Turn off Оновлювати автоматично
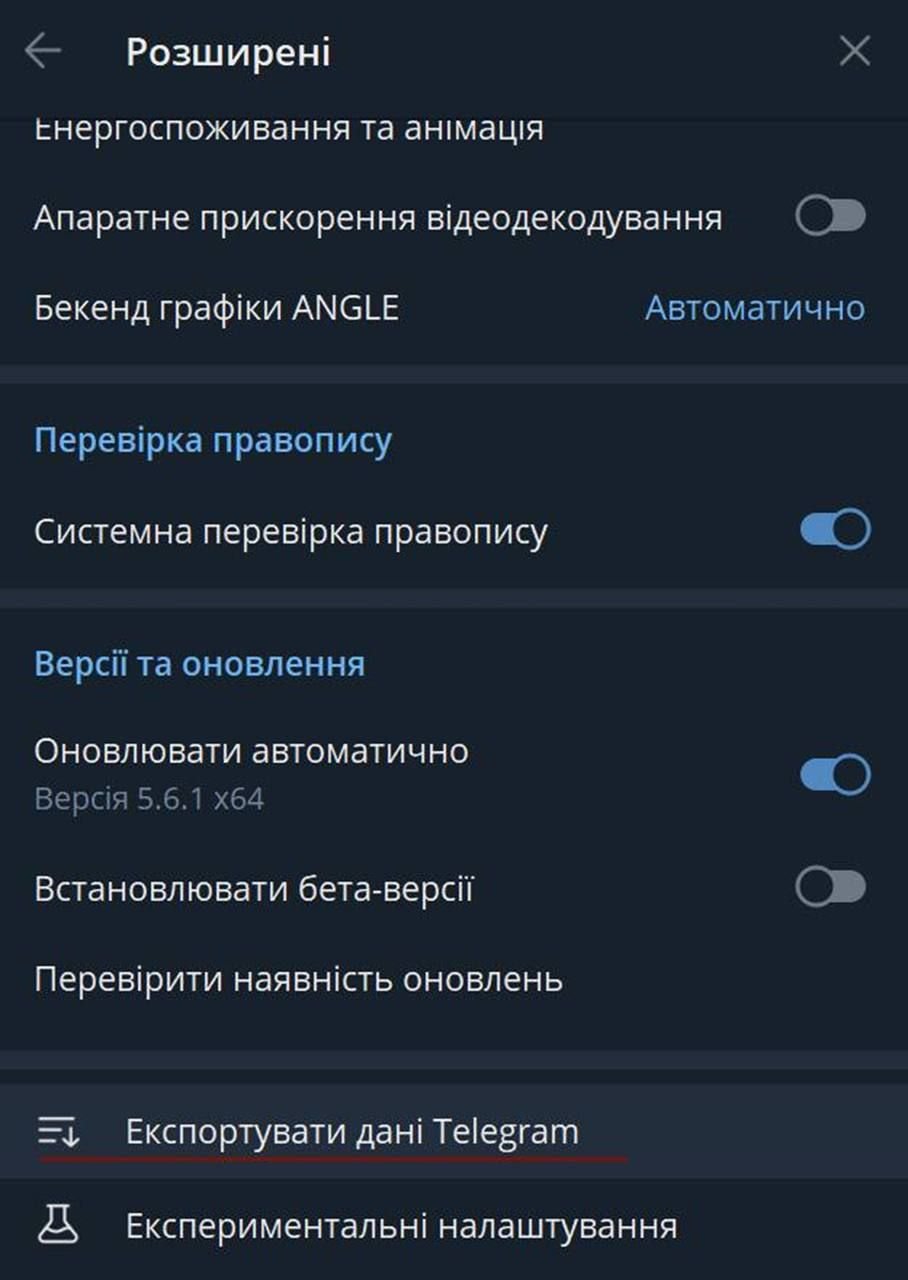This screenshot has height=1280, width=908. [835, 774]
